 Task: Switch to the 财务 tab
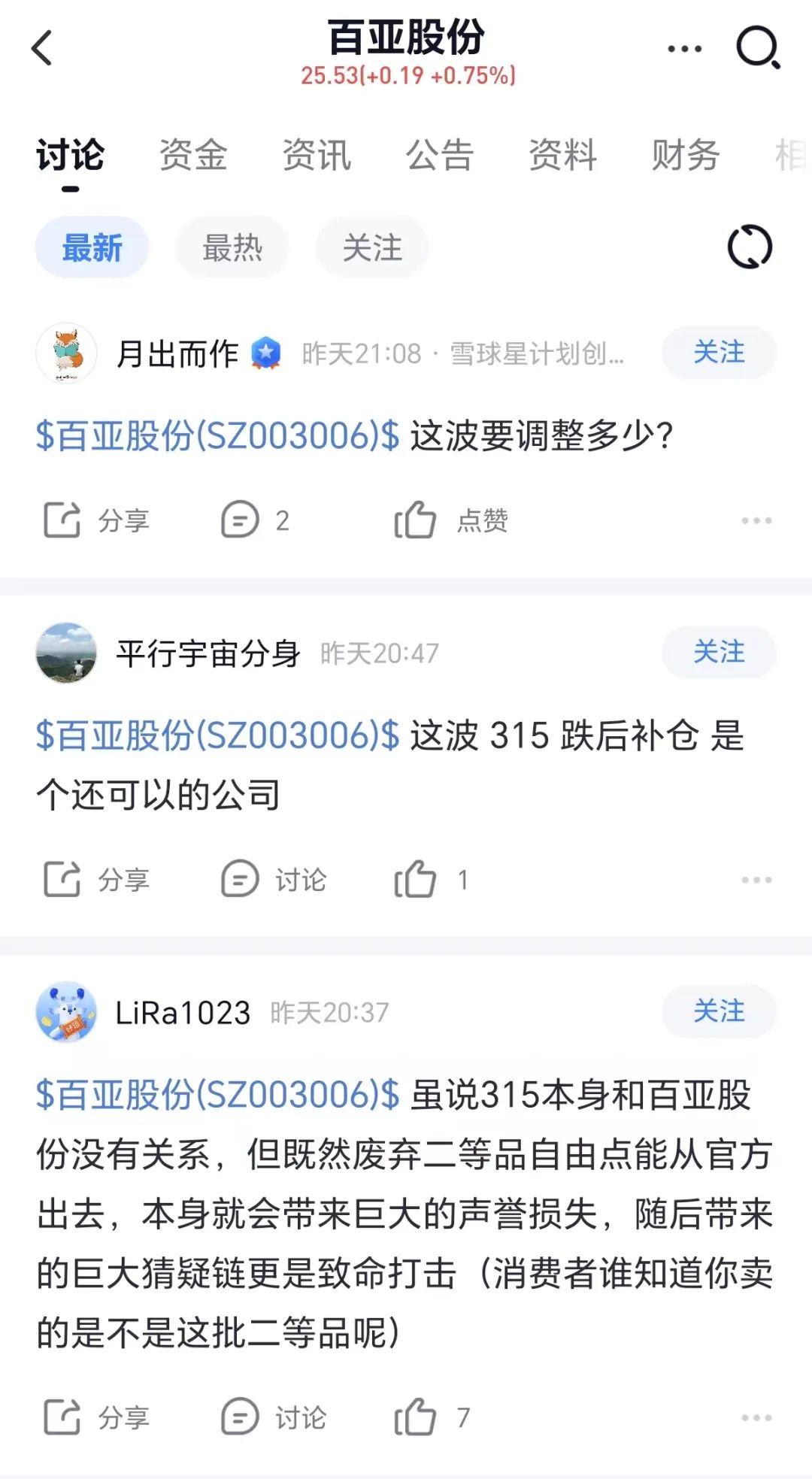pyautogui.click(x=686, y=156)
